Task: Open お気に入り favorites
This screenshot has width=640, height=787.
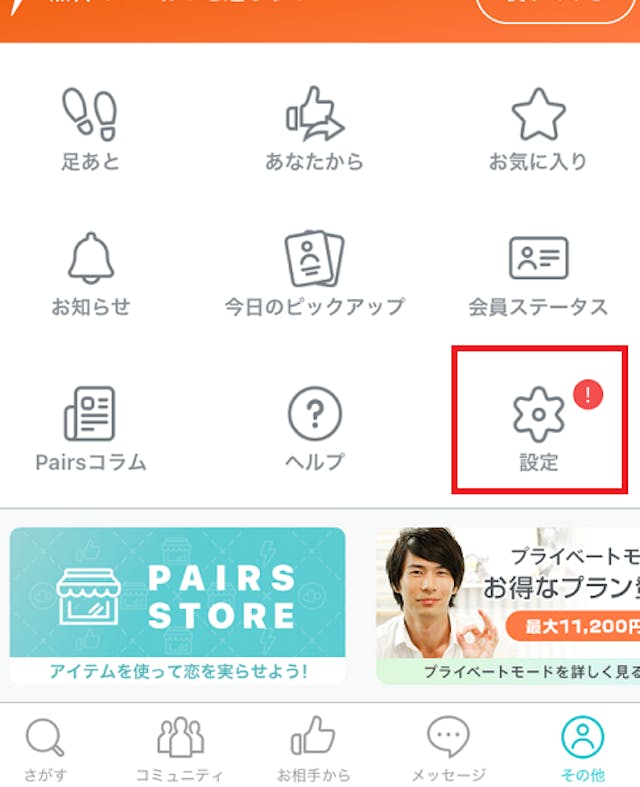Action: tap(538, 129)
